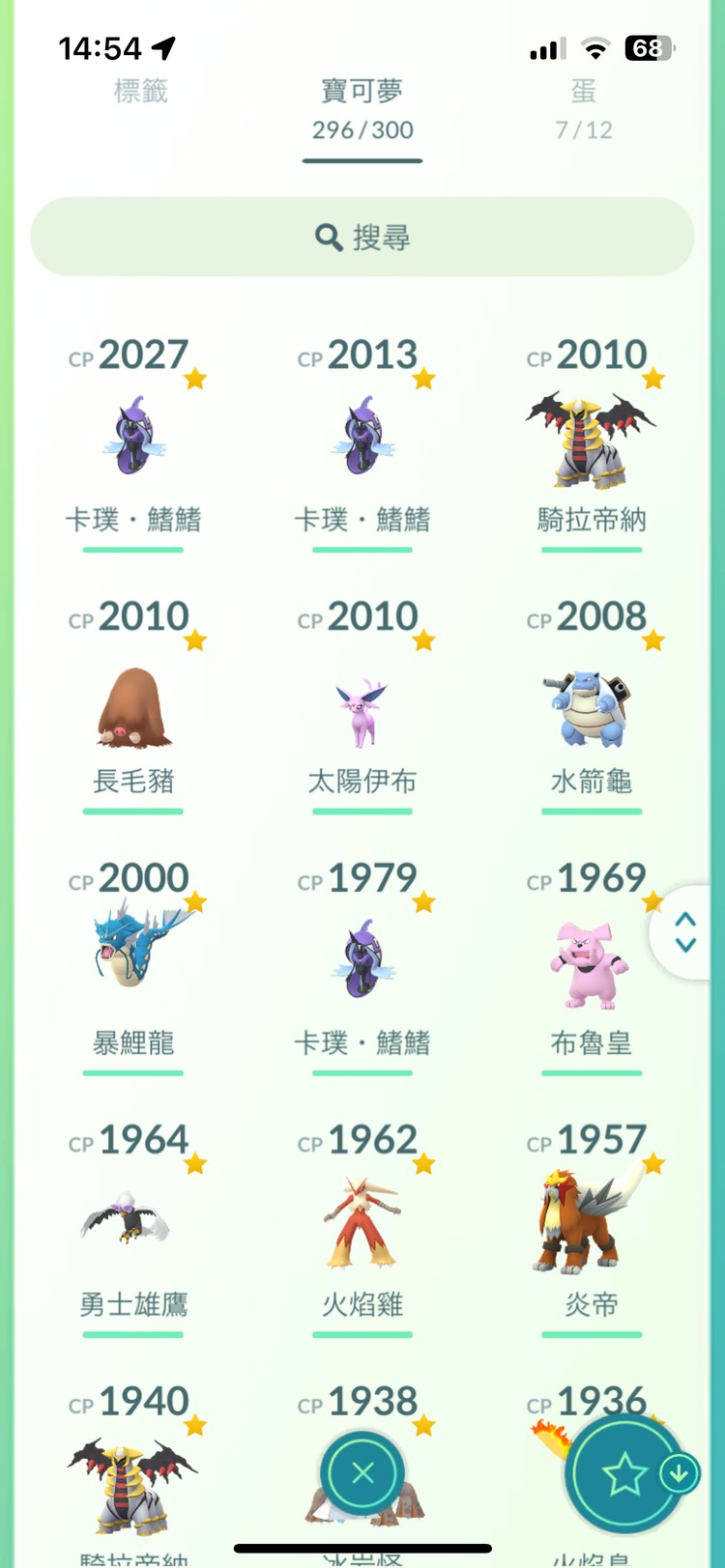Select the 寶可夢 tab showing 296/300
Viewport: 725px width, 1568px height.
point(362,108)
